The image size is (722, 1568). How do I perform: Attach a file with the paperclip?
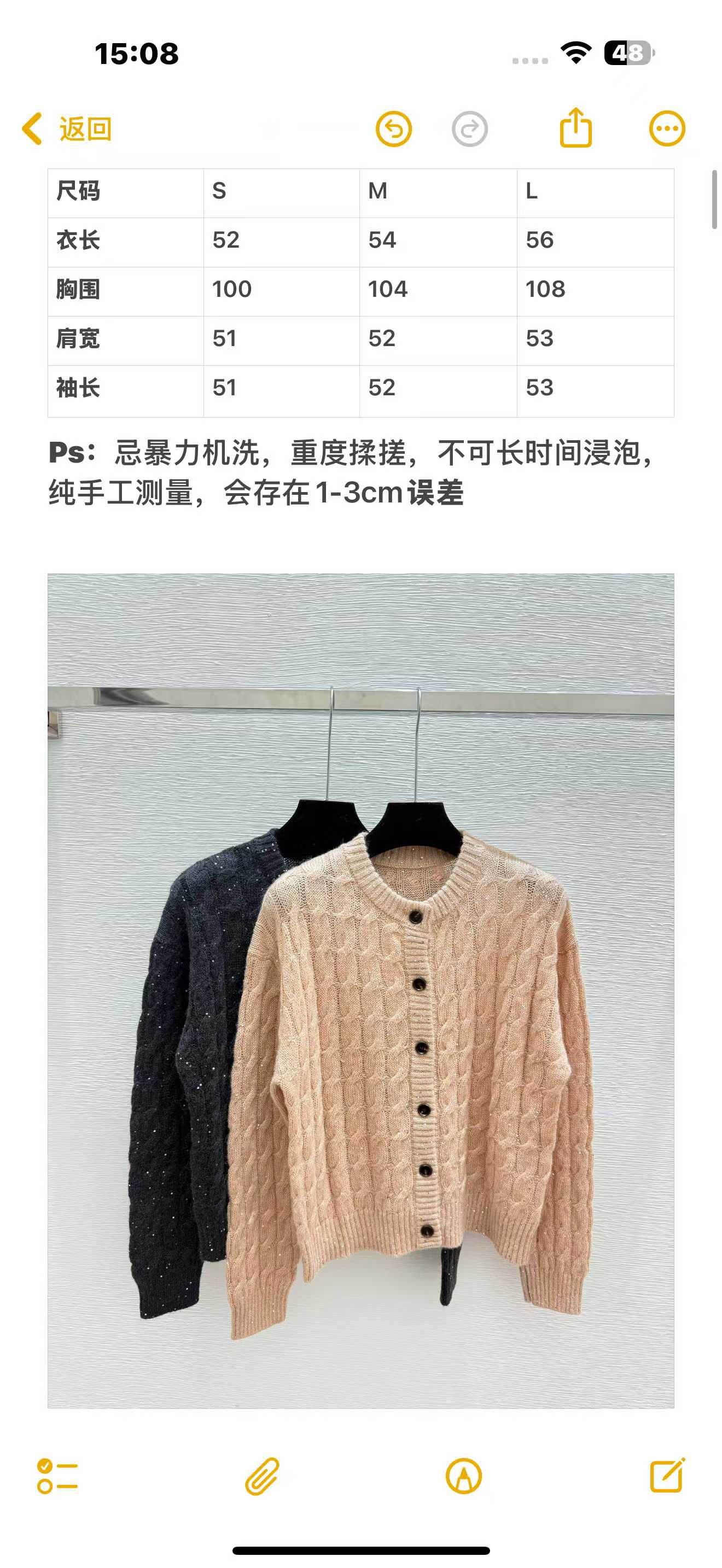click(x=263, y=1476)
